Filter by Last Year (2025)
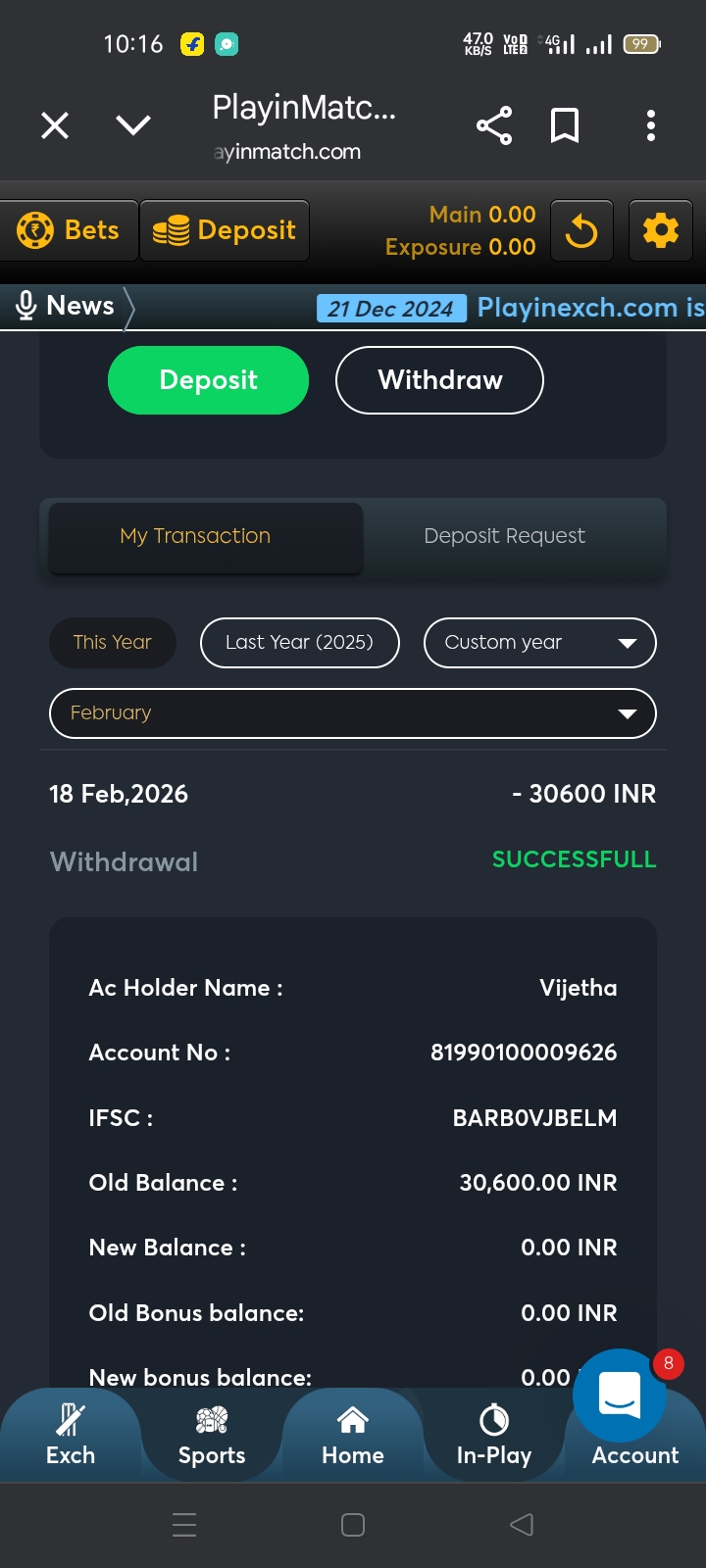 (299, 643)
